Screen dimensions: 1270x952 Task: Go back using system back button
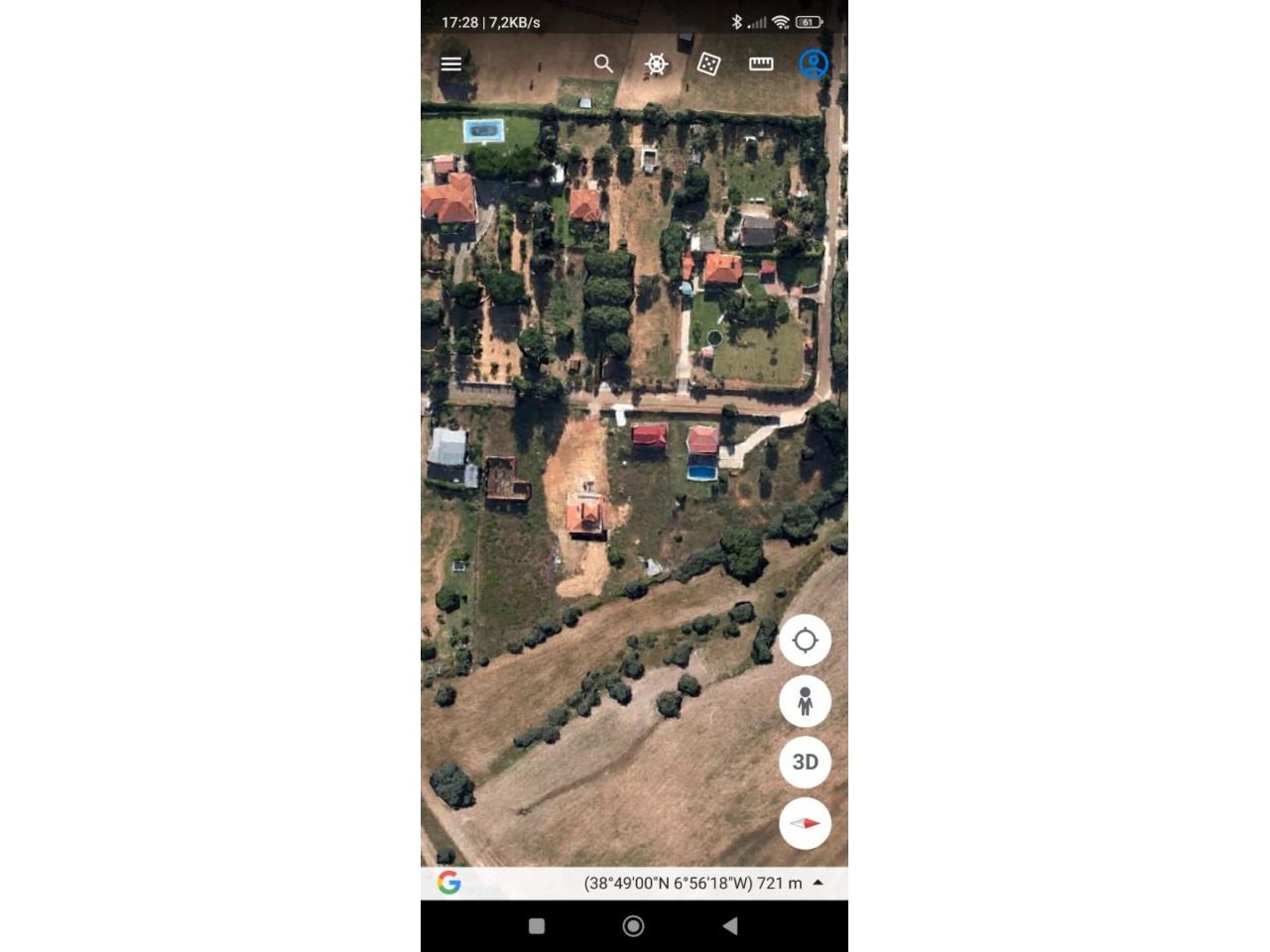(730, 926)
